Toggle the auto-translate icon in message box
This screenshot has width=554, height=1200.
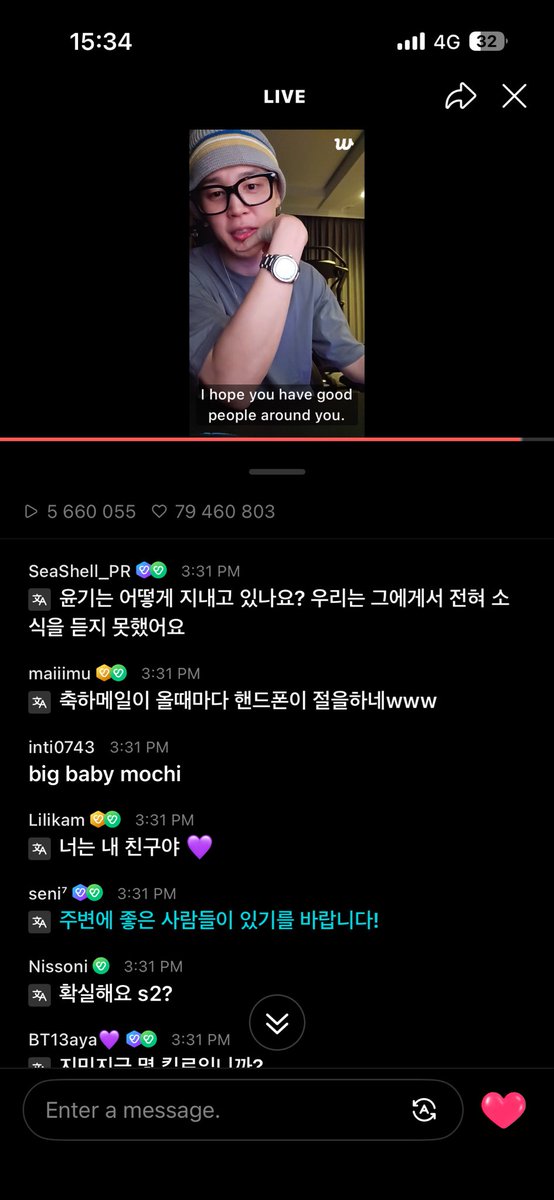[x=424, y=1110]
